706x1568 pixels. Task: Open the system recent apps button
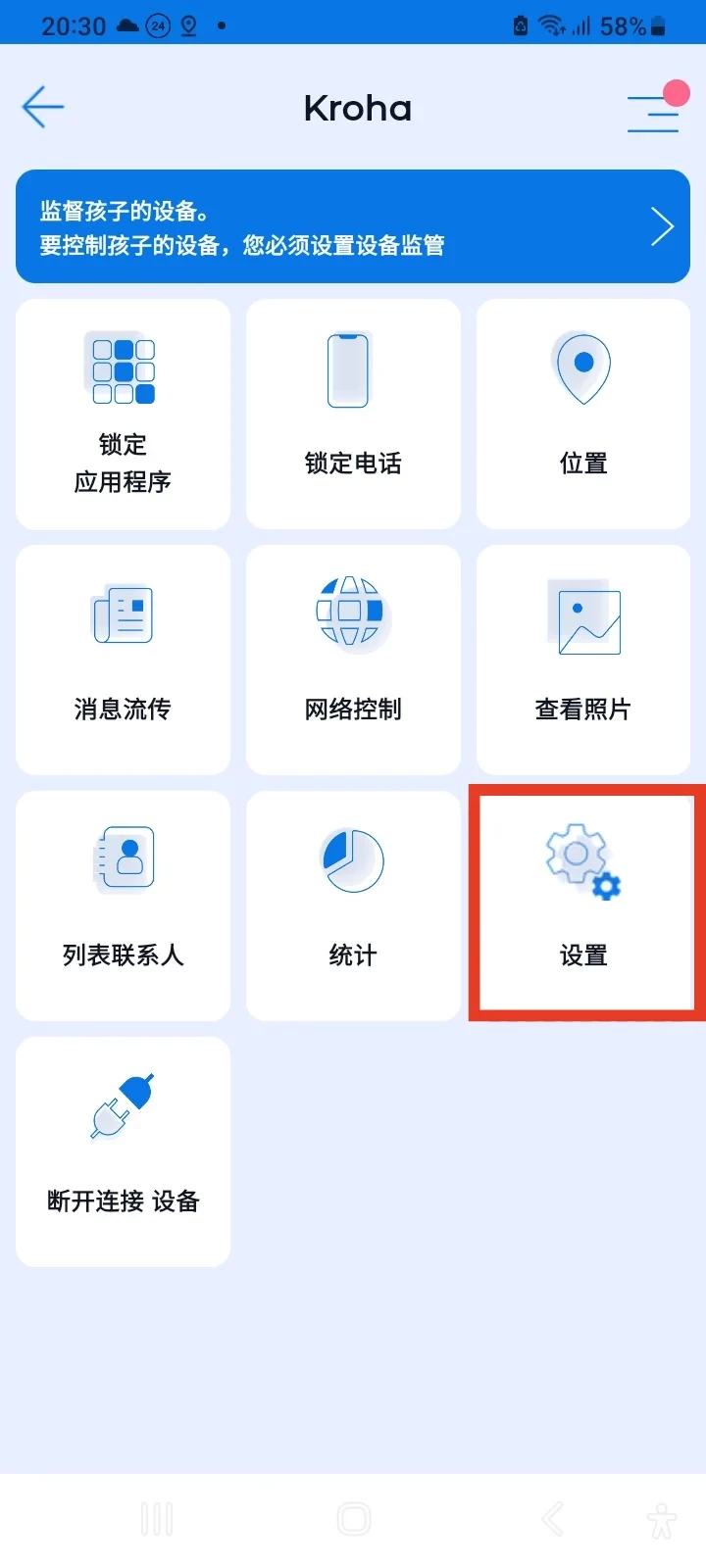pyautogui.click(x=157, y=1519)
